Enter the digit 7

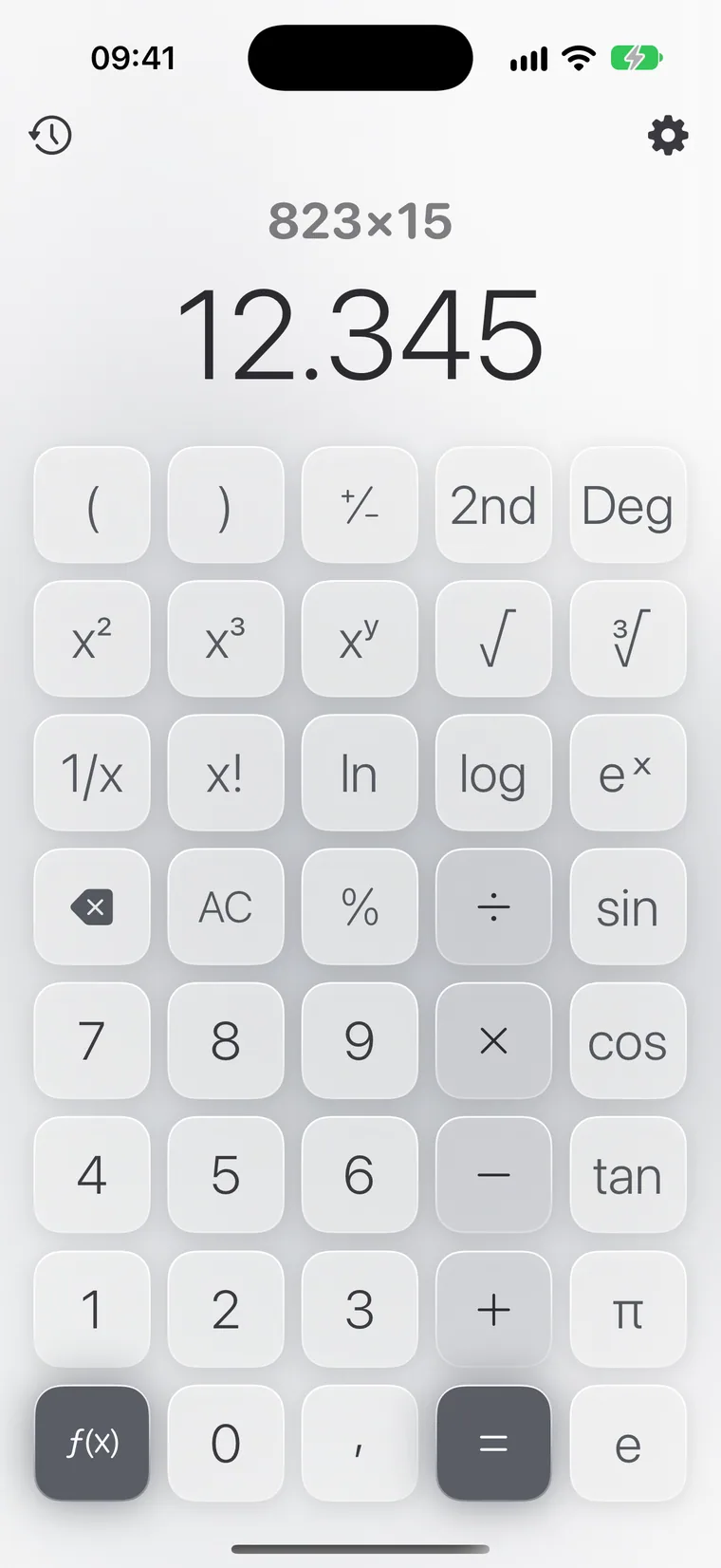click(92, 1040)
